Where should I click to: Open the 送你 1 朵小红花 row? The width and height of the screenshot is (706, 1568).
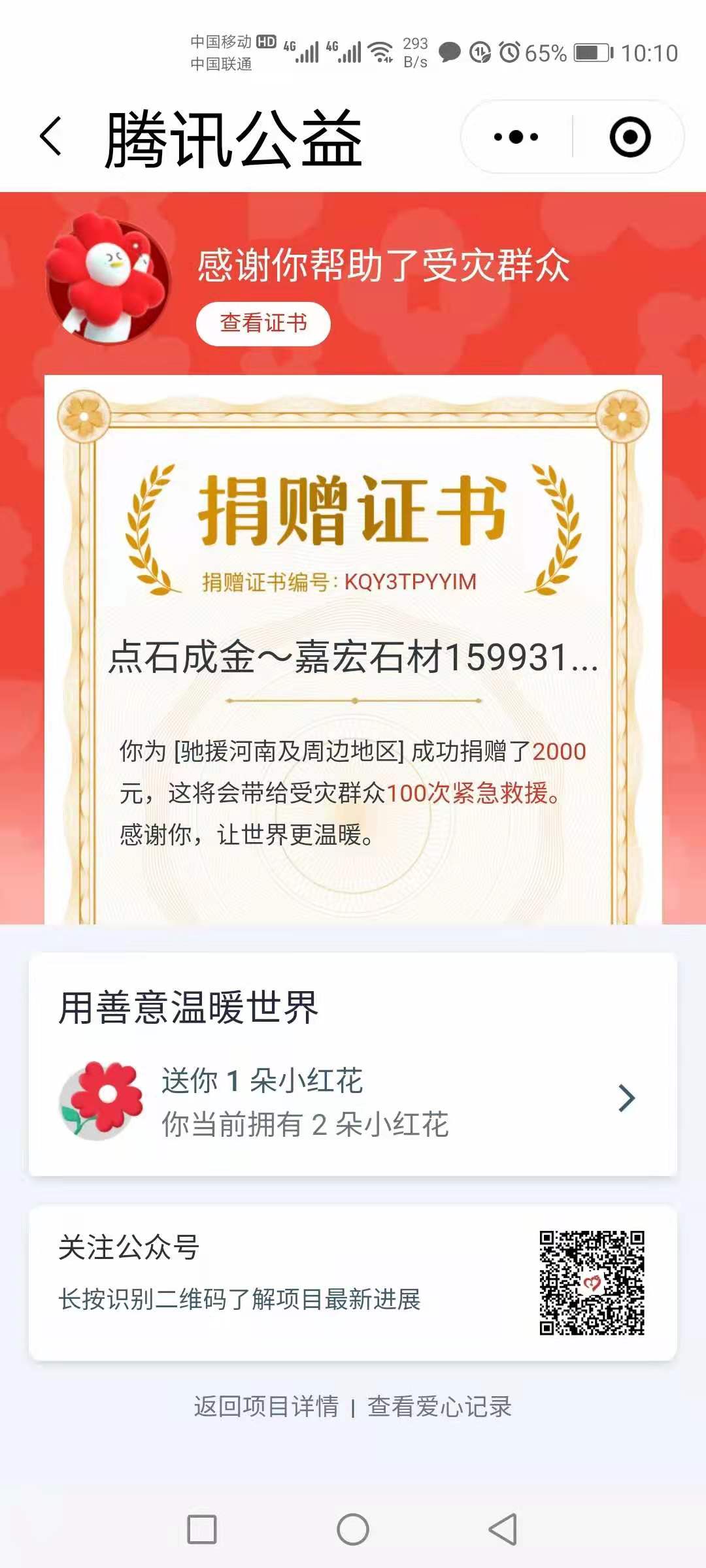[x=353, y=1101]
